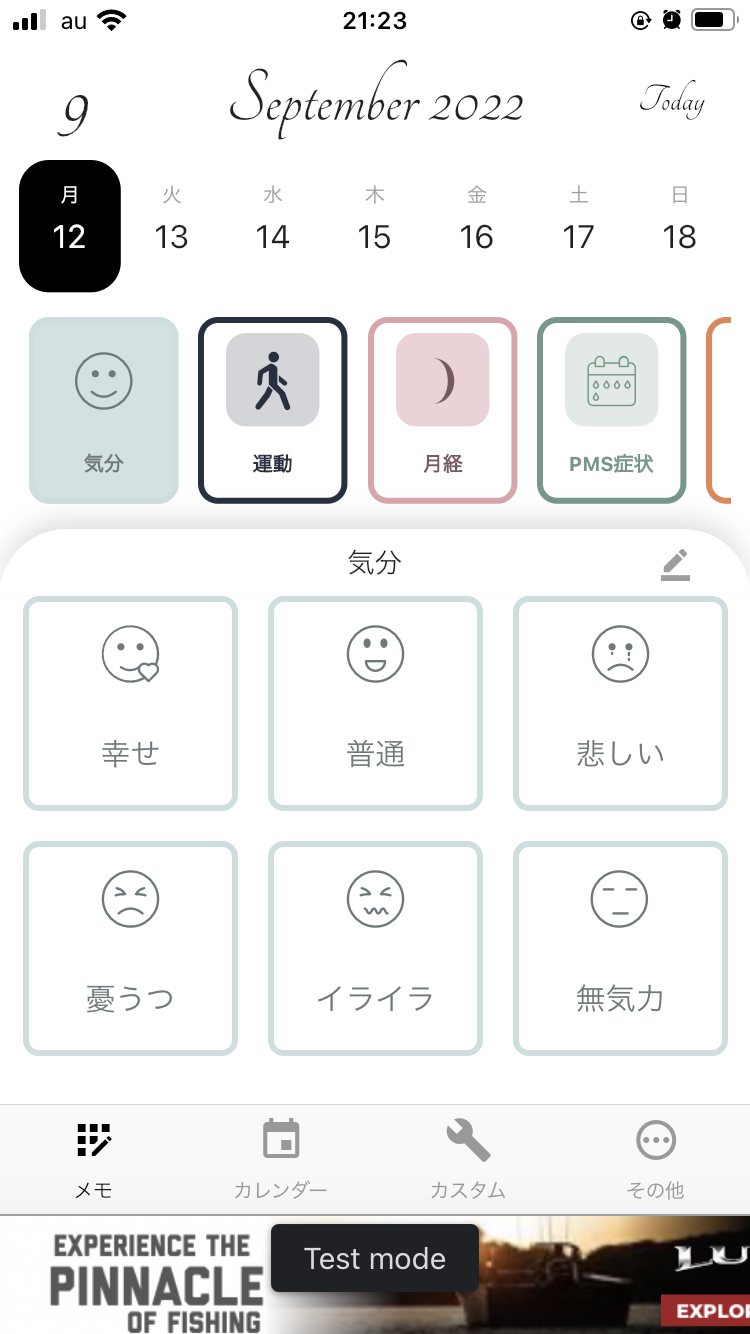Viewport: 750px width, 1334px height.
Task: Switch to the その他 tab
Action: coord(655,1160)
